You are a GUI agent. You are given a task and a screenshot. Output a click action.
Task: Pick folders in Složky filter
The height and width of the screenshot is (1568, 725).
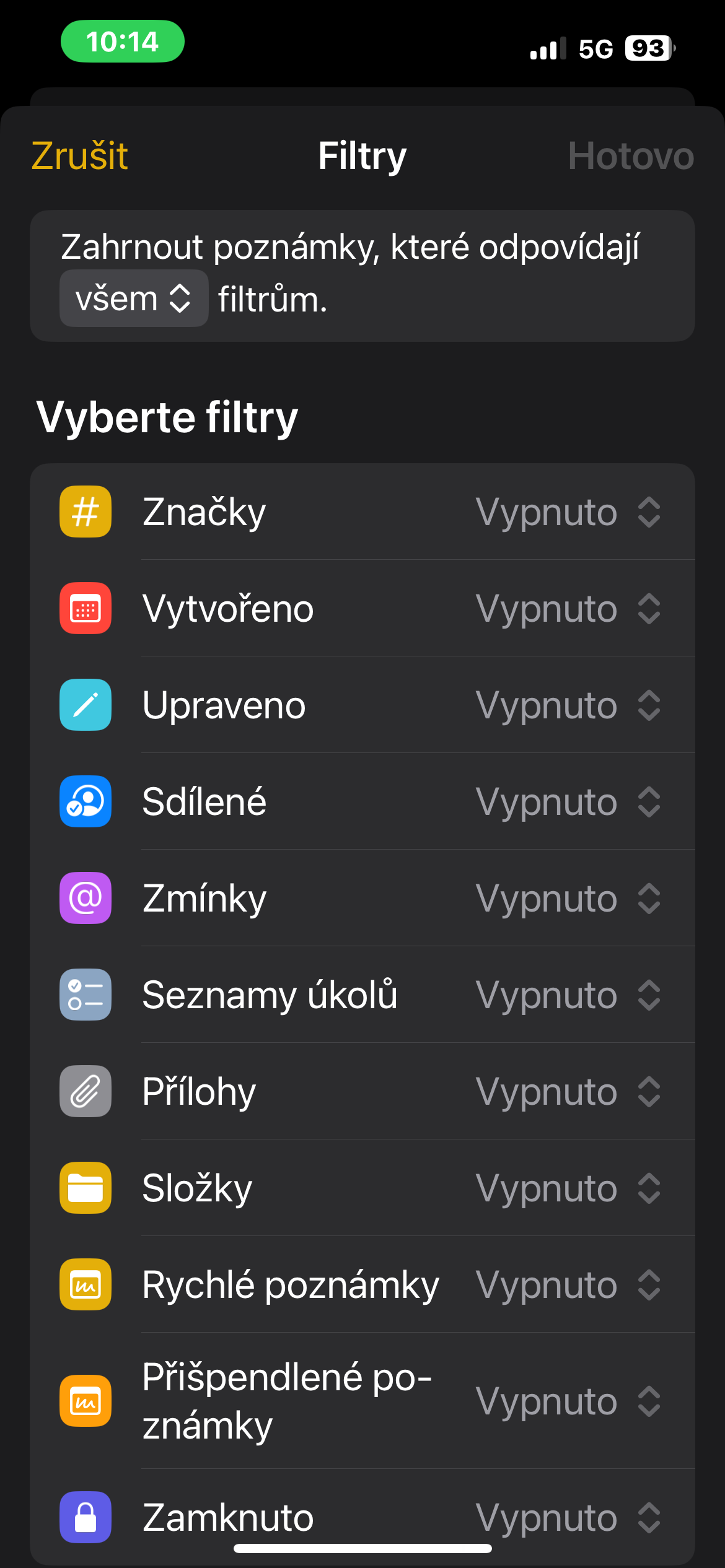[x=568, y=1188]
